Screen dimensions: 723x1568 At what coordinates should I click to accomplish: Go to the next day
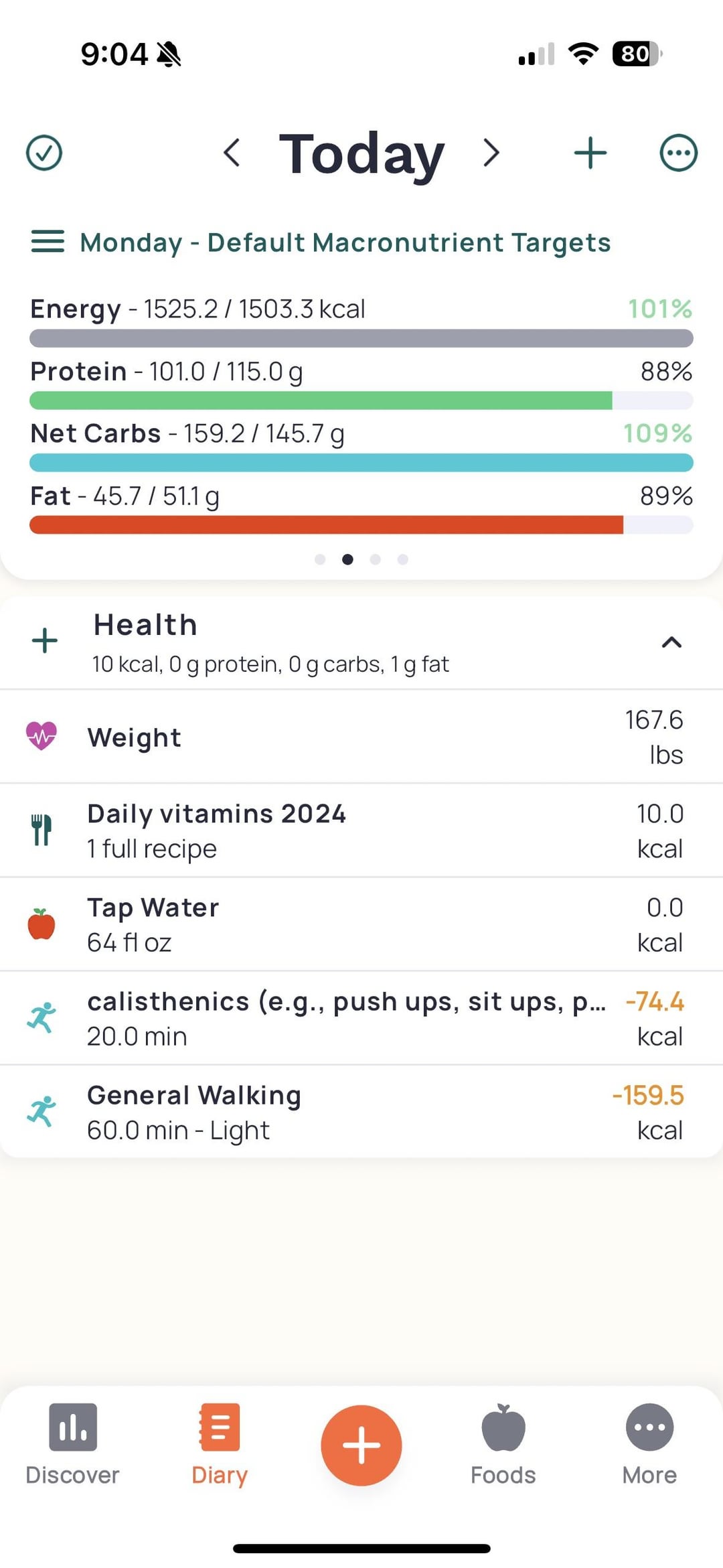[492, 153]
